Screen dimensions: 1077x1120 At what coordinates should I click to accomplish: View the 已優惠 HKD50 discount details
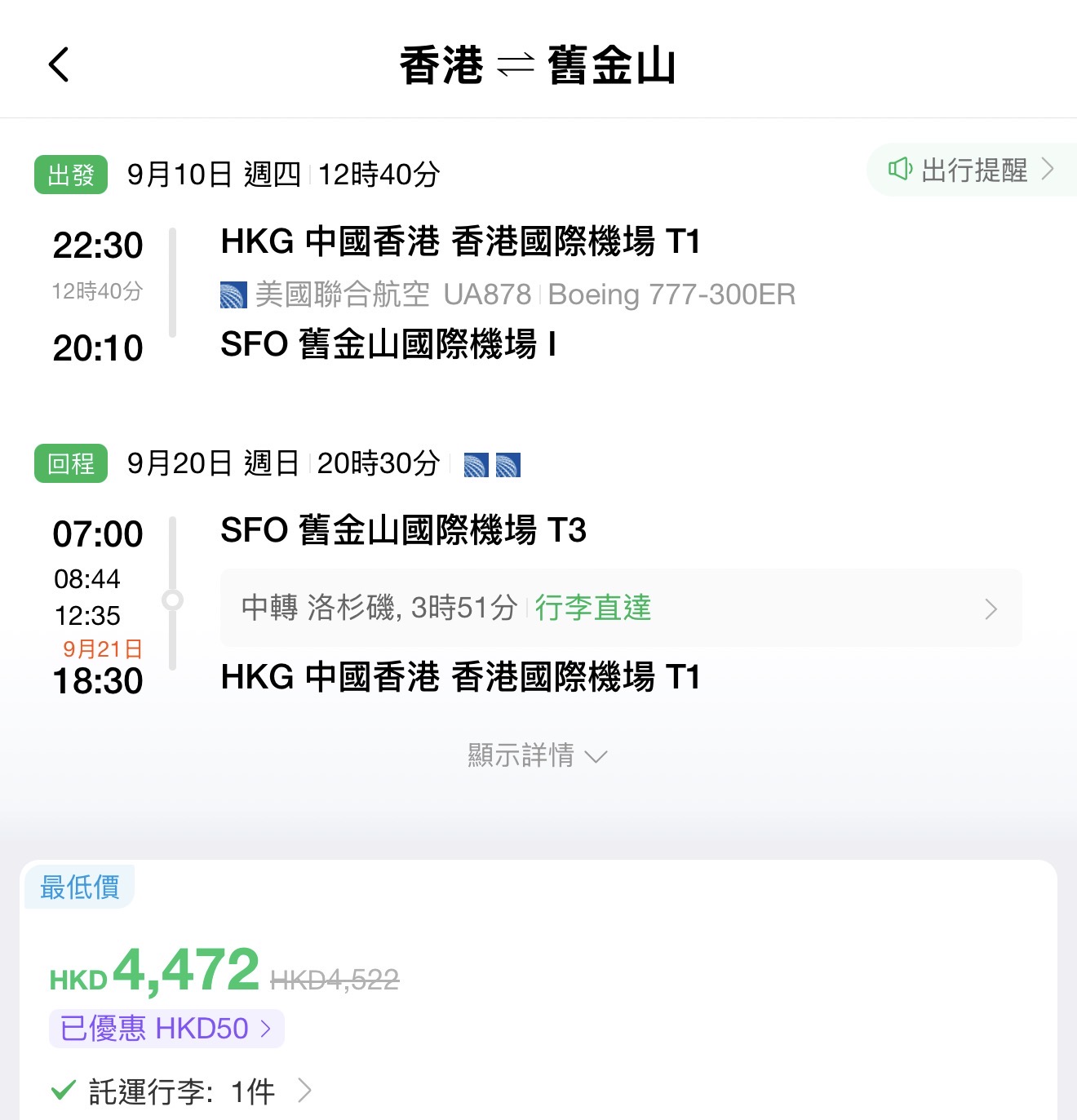point(166,1029)
